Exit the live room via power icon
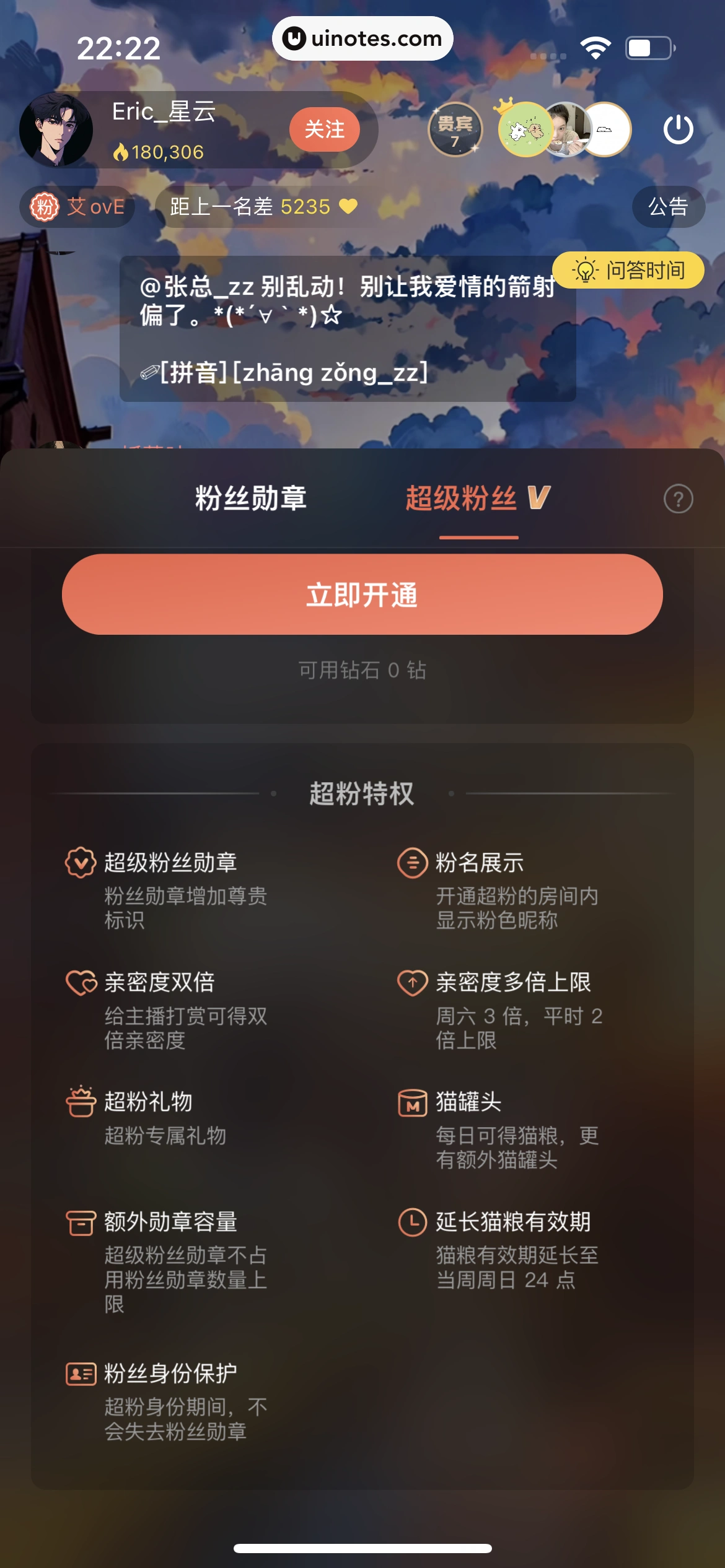The image size is (725, 1568). click(678, 129)
